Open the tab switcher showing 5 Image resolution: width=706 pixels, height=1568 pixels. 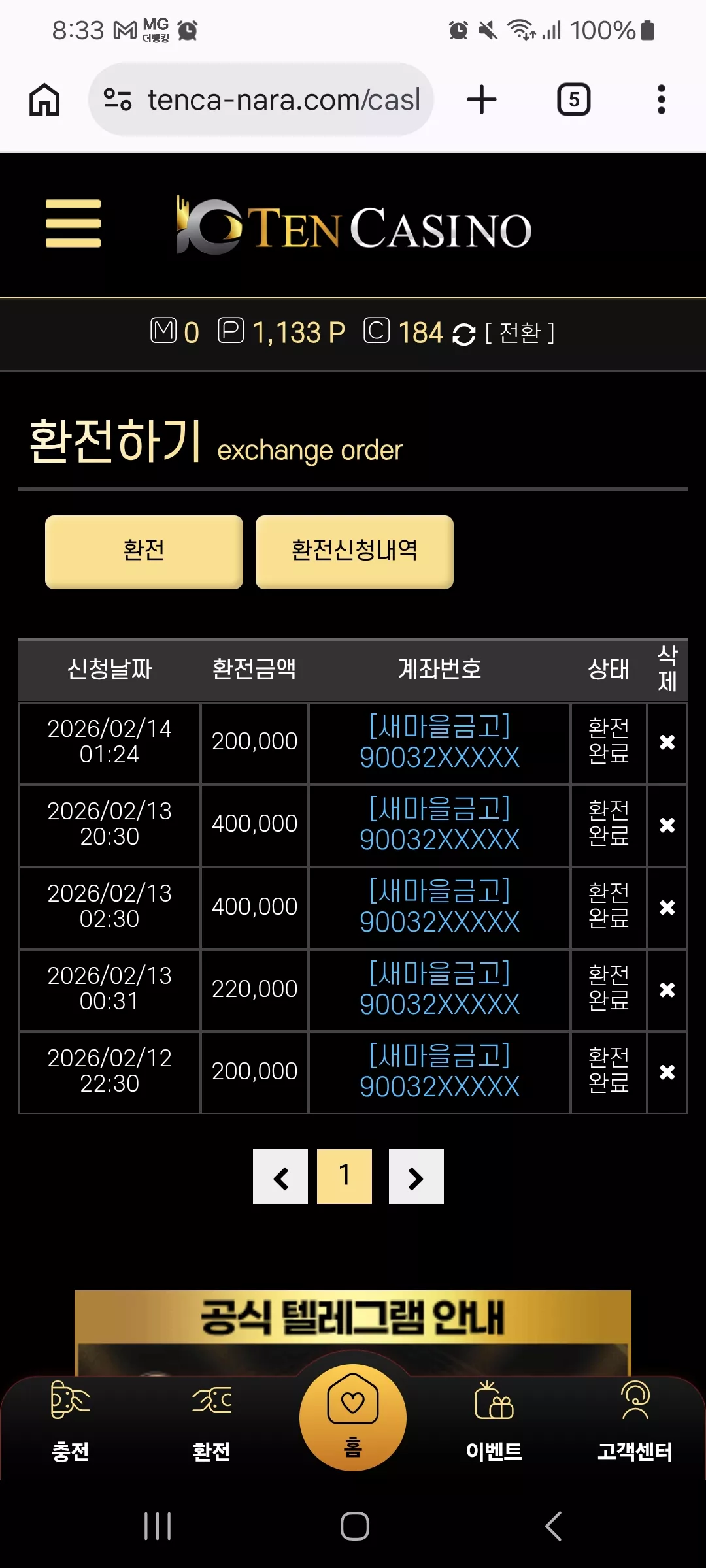[573, 100]
